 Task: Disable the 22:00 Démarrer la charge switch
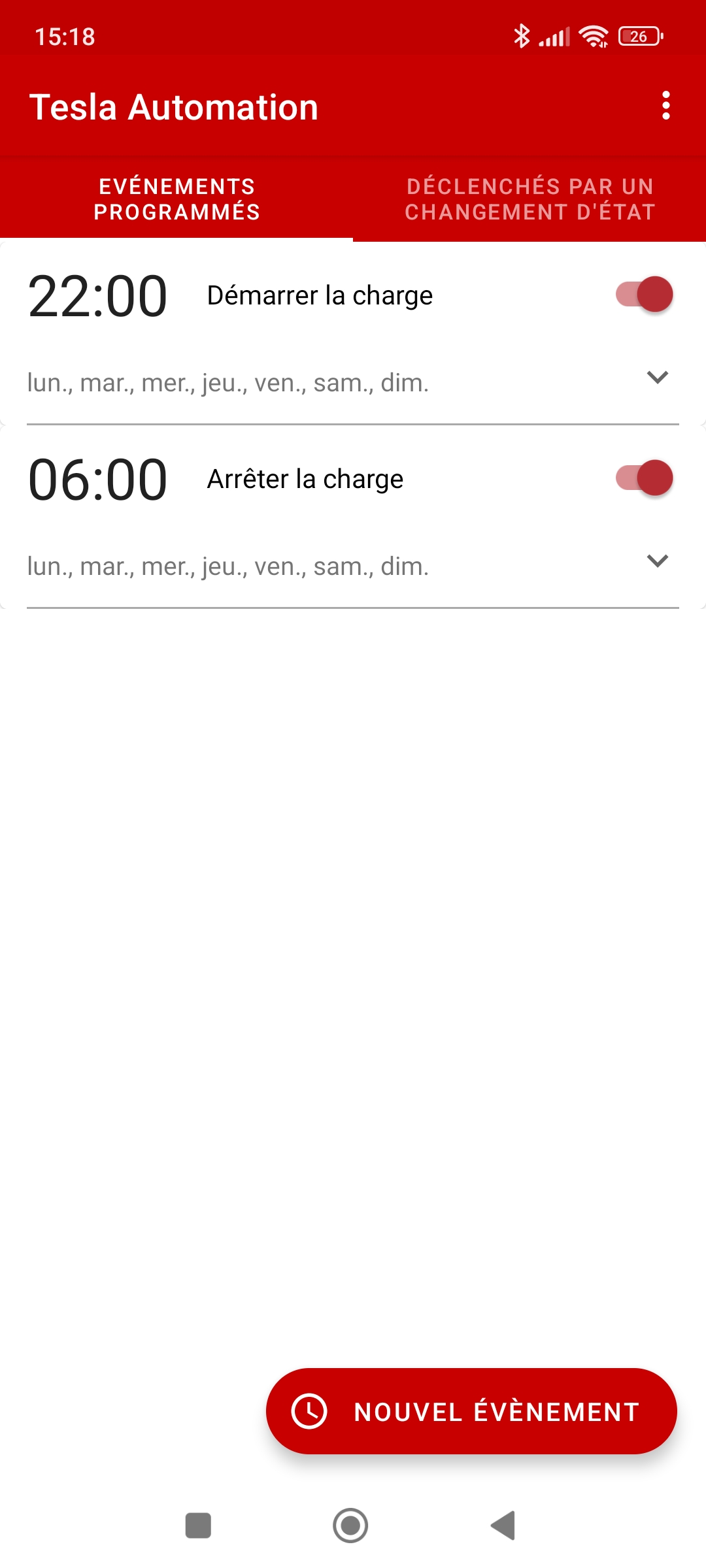tap(644, 295)
